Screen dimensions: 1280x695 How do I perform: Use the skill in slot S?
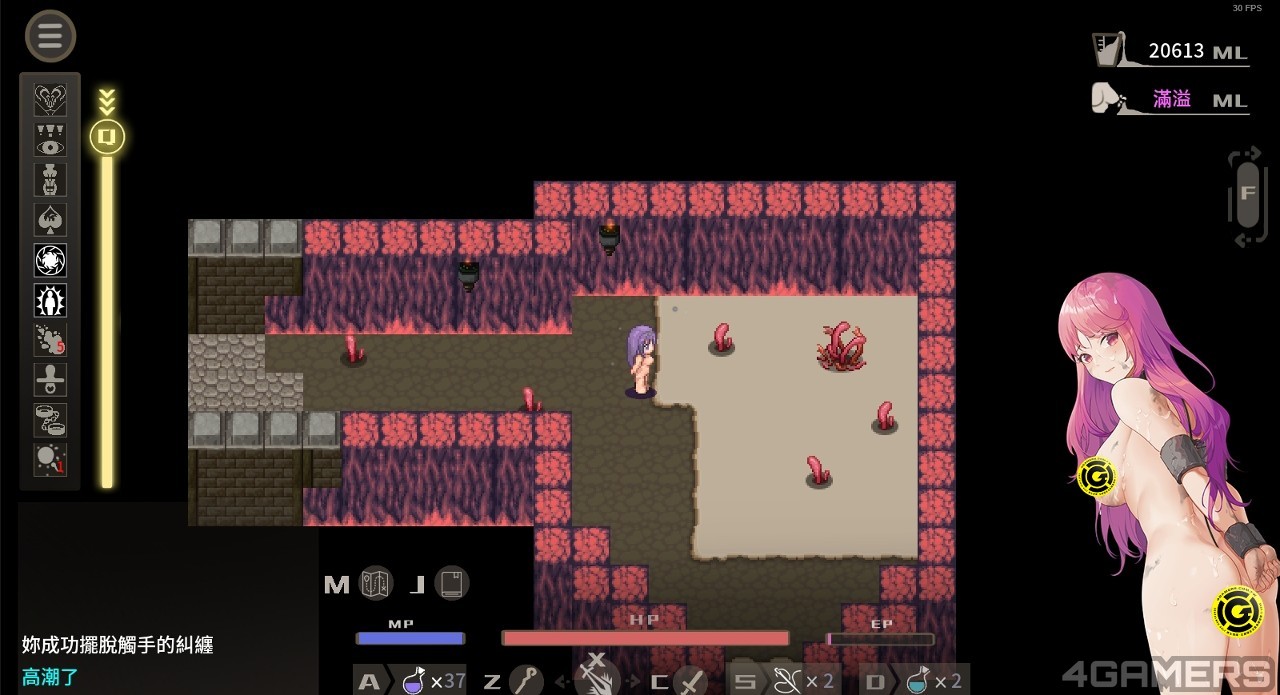pos(789,681)
